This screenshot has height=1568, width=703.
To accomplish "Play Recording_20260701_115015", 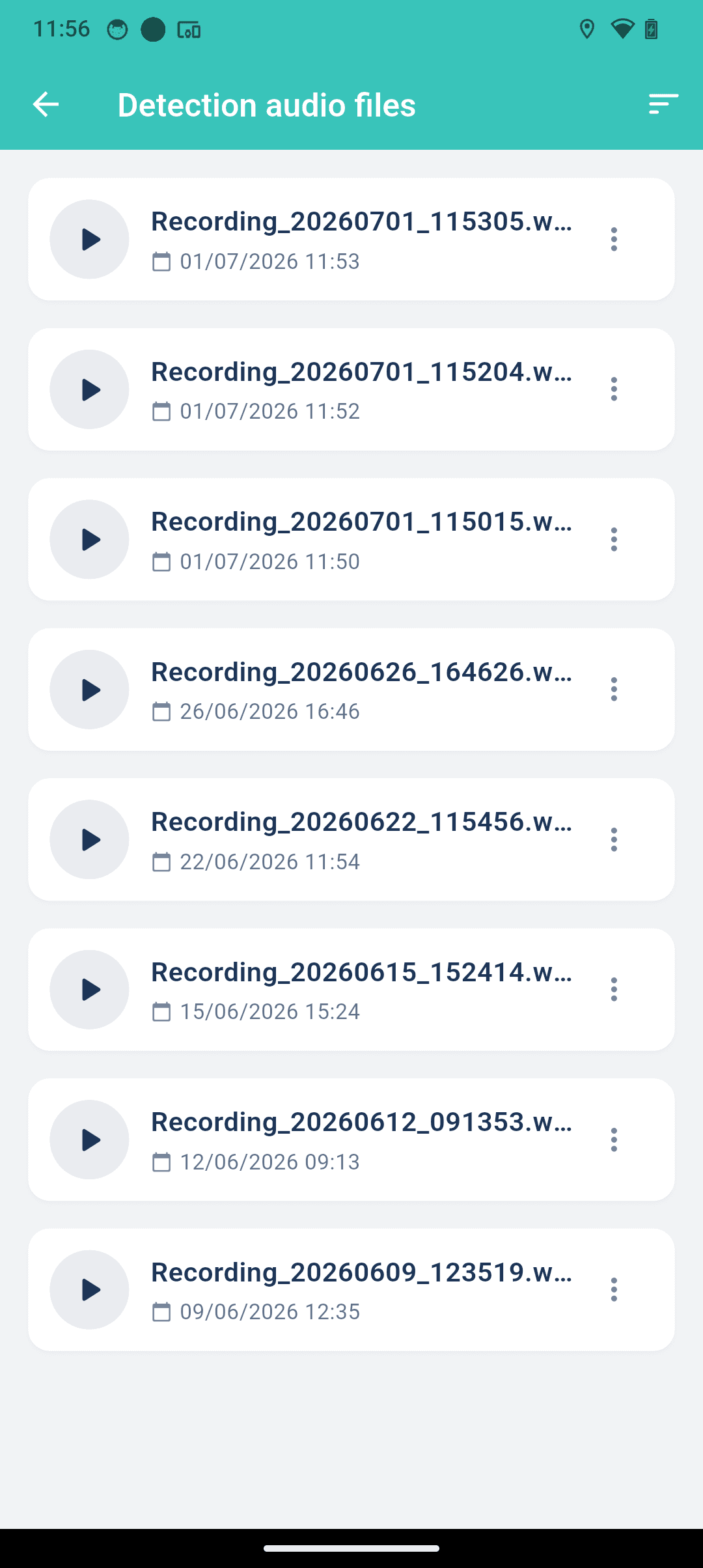I will click(89, 539).
